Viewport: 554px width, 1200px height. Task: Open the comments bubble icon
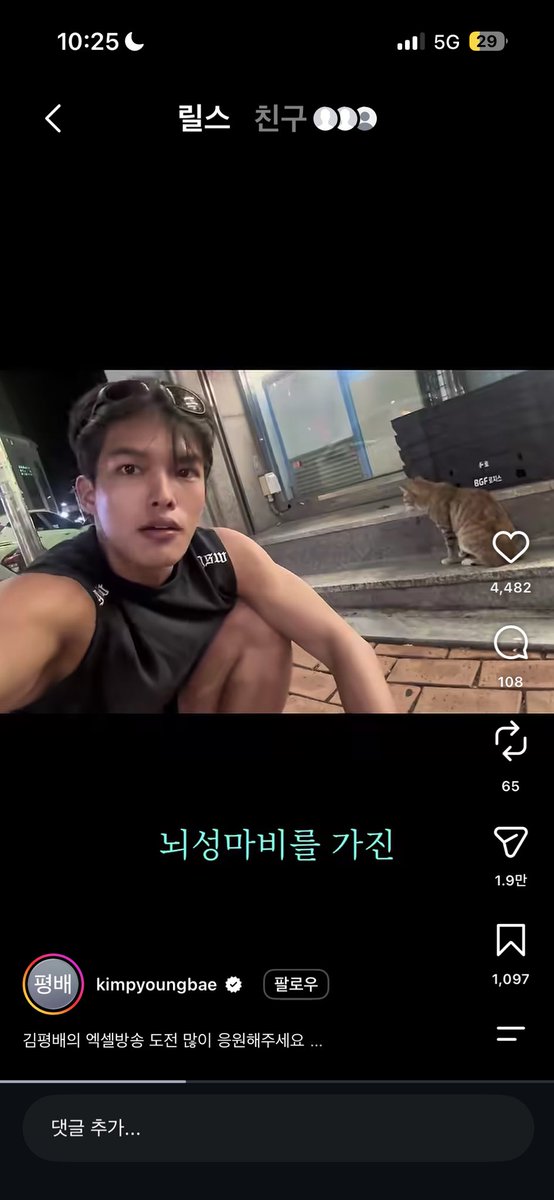click(x=511, y=643)
